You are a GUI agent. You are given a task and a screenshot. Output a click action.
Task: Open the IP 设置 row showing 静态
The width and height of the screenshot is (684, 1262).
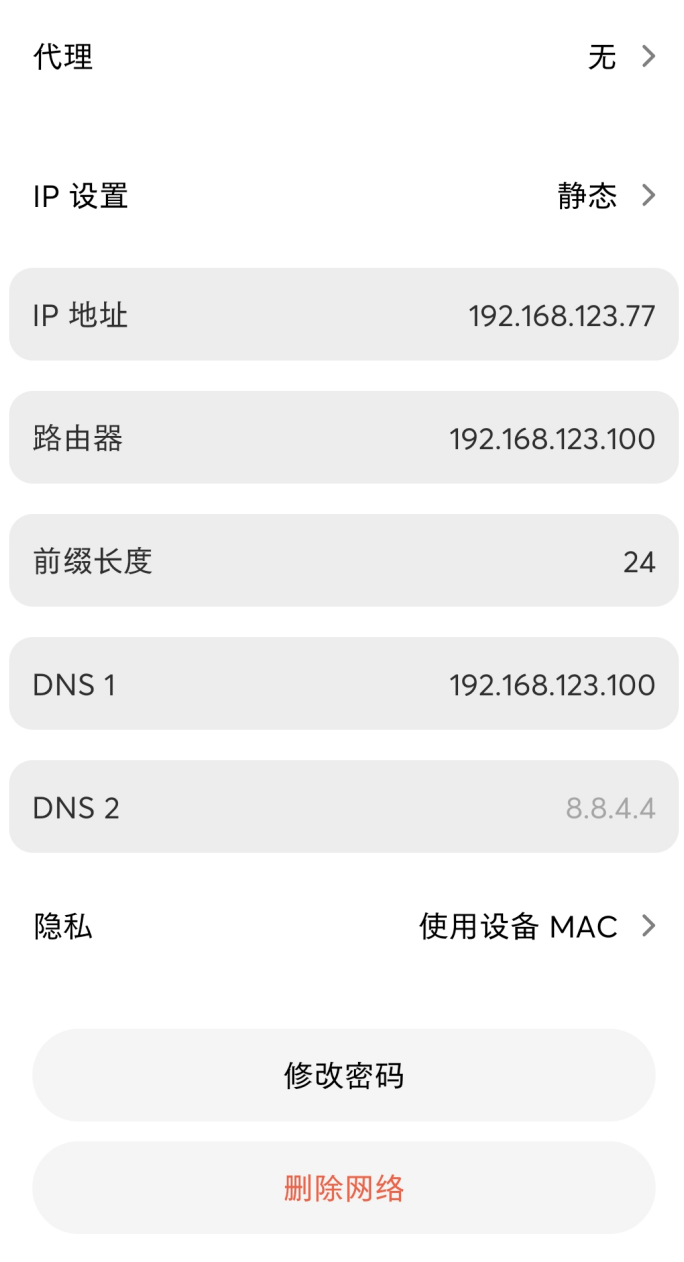(342, 195)
